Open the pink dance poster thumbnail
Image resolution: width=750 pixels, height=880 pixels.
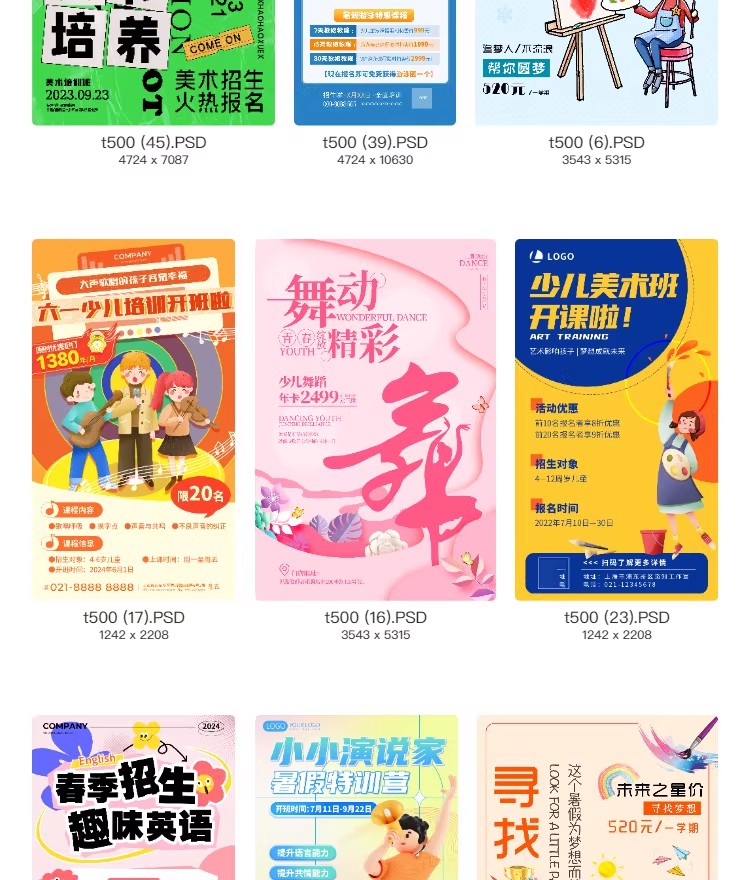(375, 418)
